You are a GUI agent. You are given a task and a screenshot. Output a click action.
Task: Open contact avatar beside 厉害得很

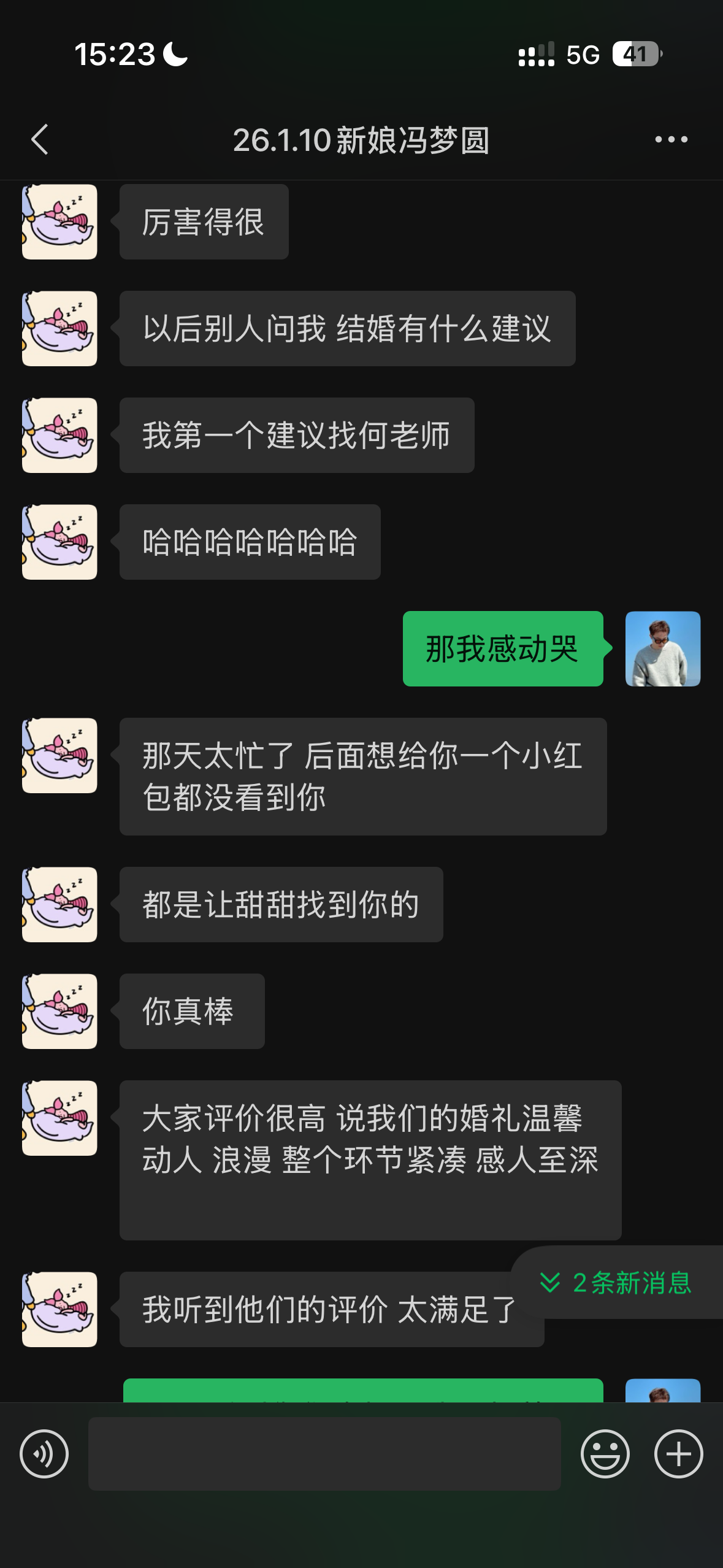click(59, 222)
